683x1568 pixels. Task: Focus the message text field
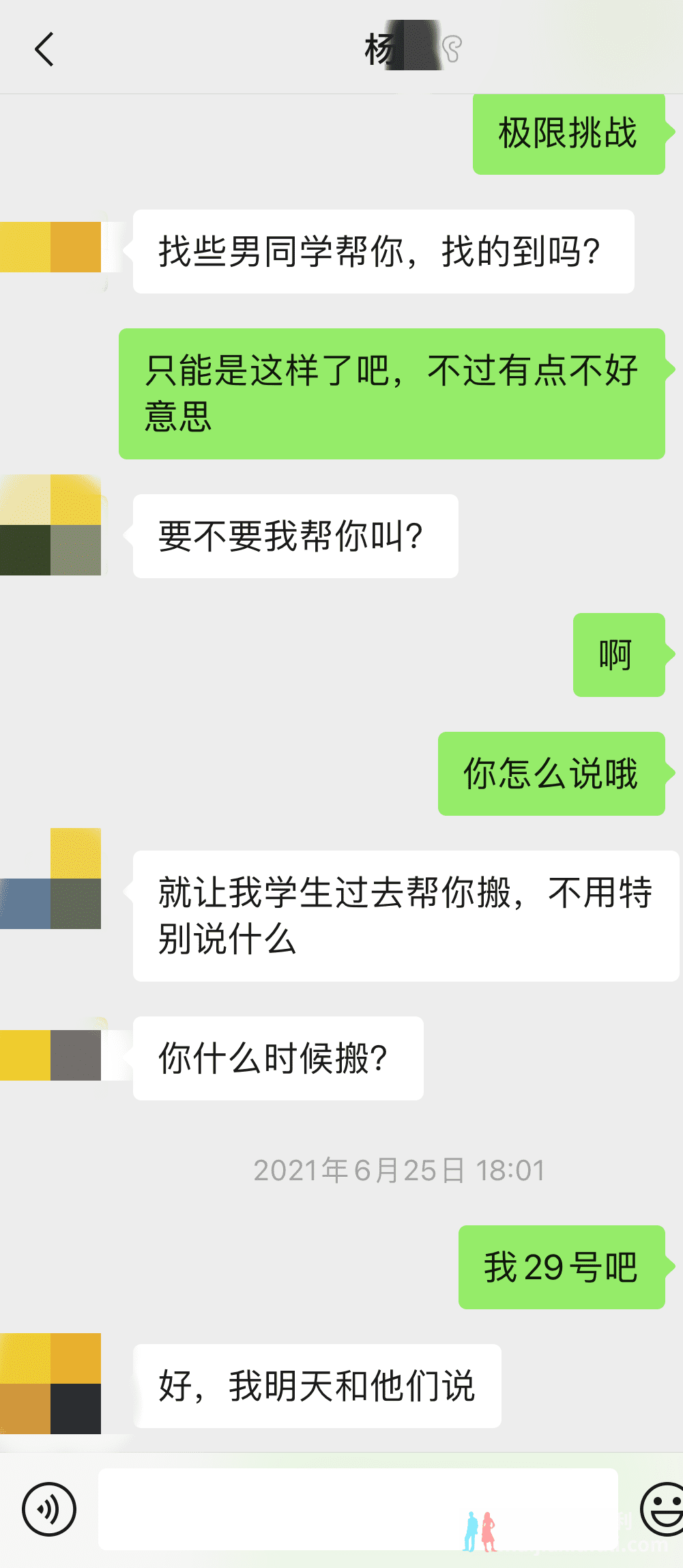click(358, 1509)
